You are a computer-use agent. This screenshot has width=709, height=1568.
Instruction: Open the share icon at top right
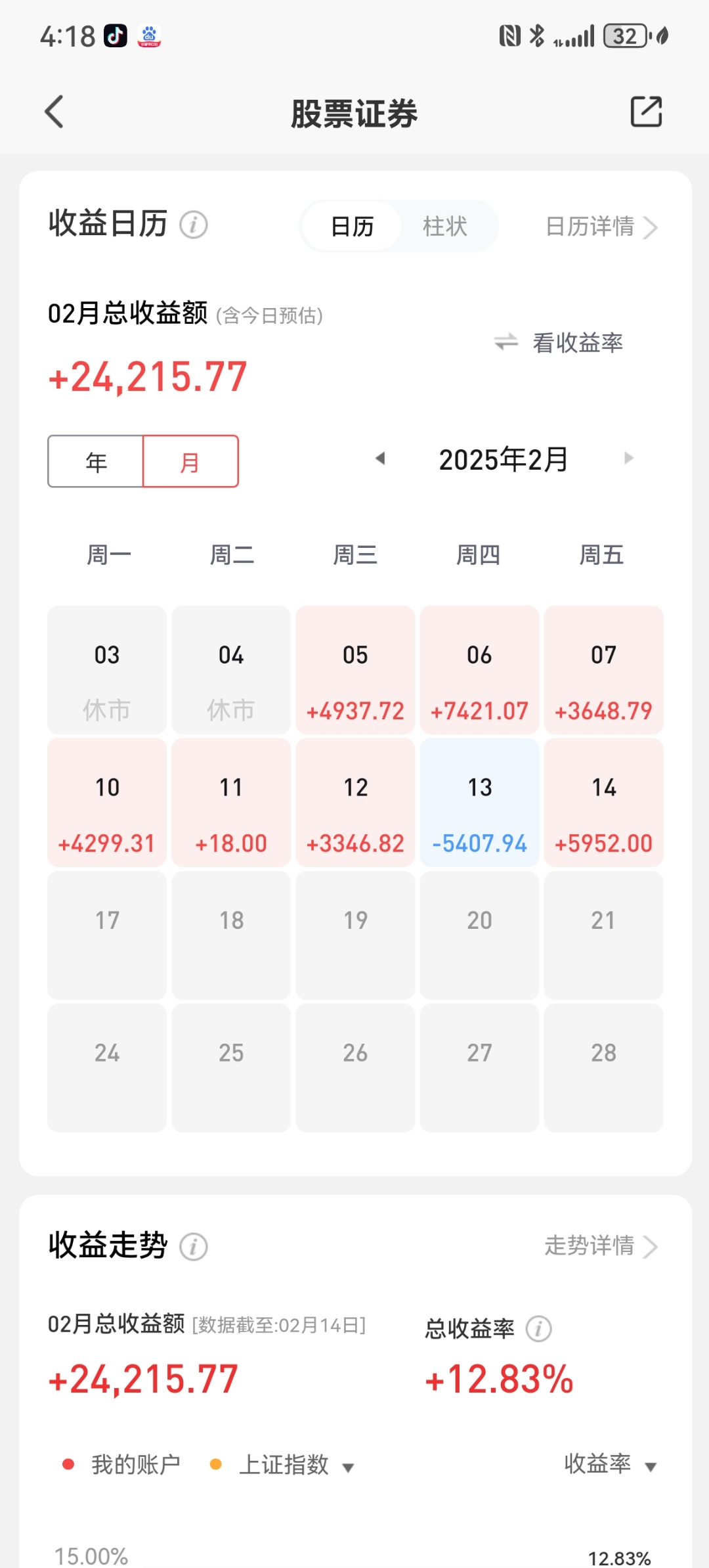pos(646,112)
